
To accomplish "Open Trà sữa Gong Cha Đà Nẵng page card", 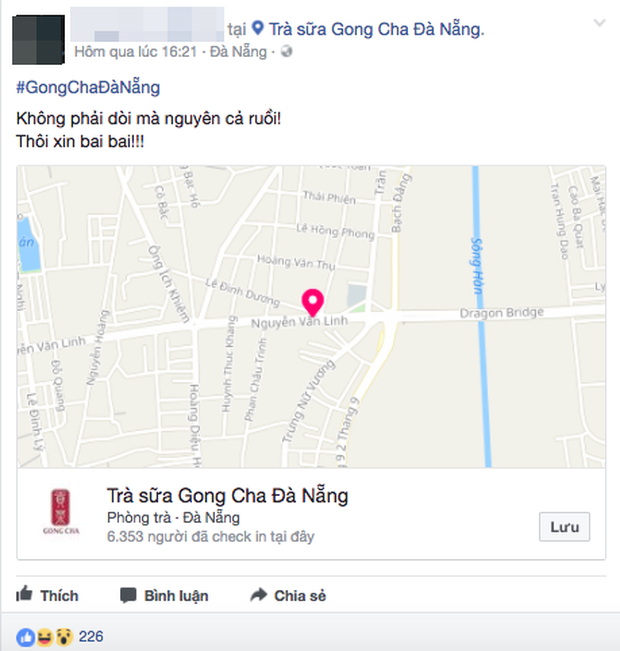I will click(227, 496).
